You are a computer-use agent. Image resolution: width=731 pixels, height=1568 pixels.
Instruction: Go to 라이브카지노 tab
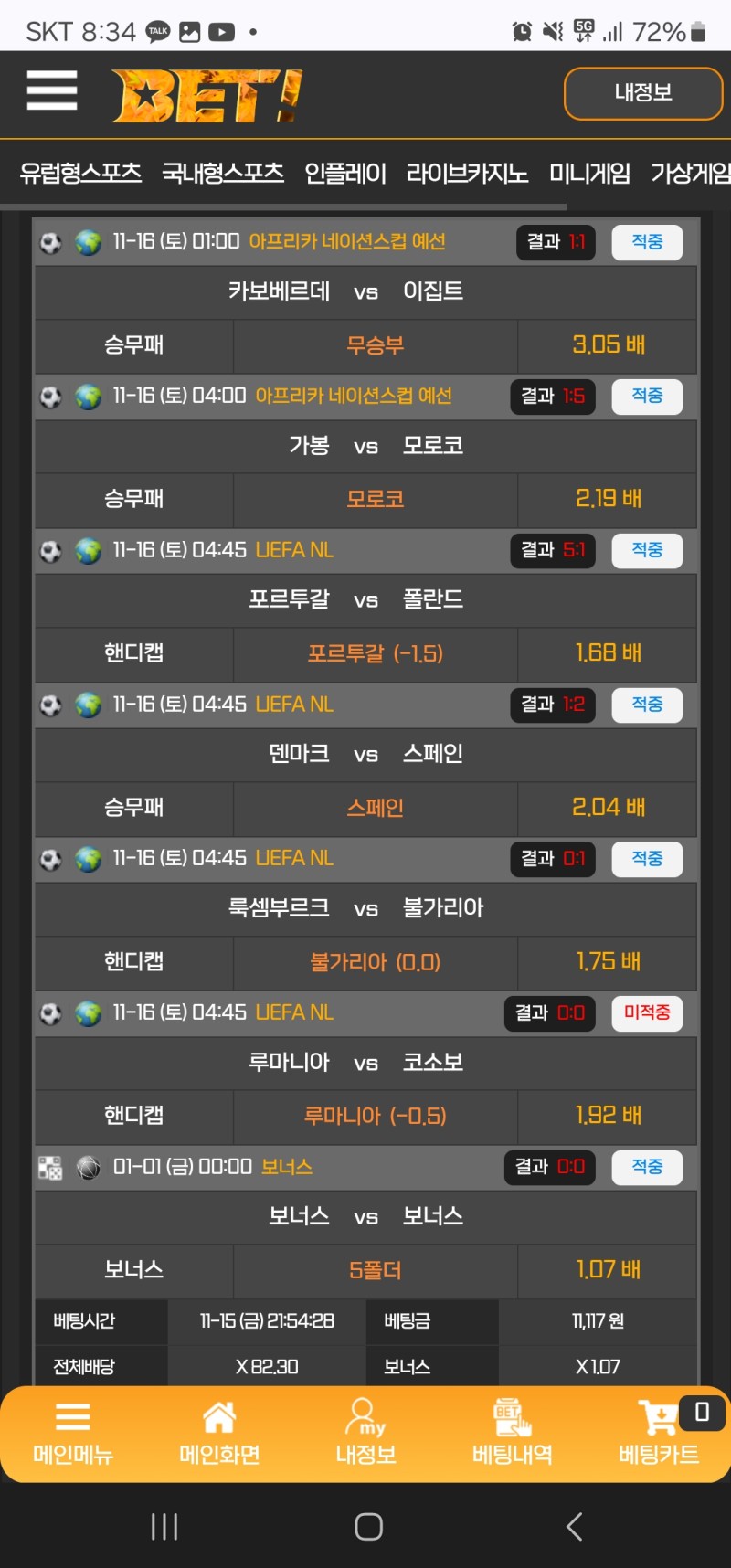click(467, 173)
